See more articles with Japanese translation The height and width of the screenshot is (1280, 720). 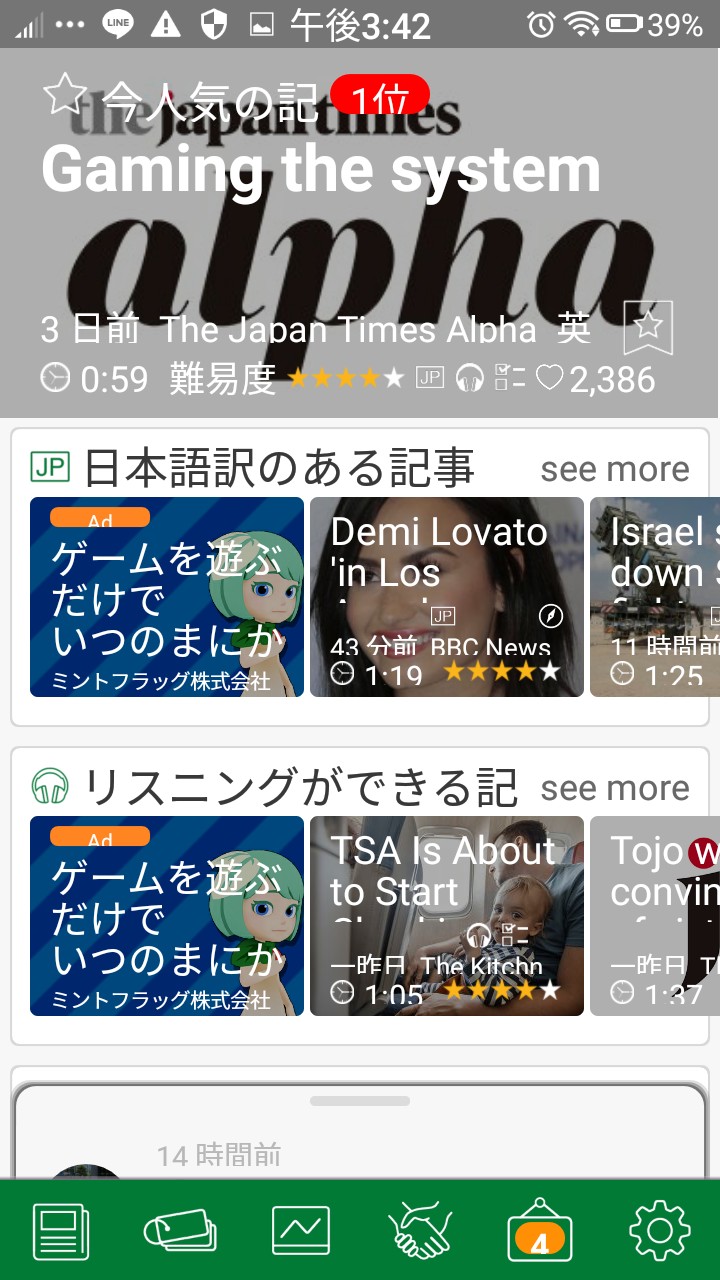(614, 469)
